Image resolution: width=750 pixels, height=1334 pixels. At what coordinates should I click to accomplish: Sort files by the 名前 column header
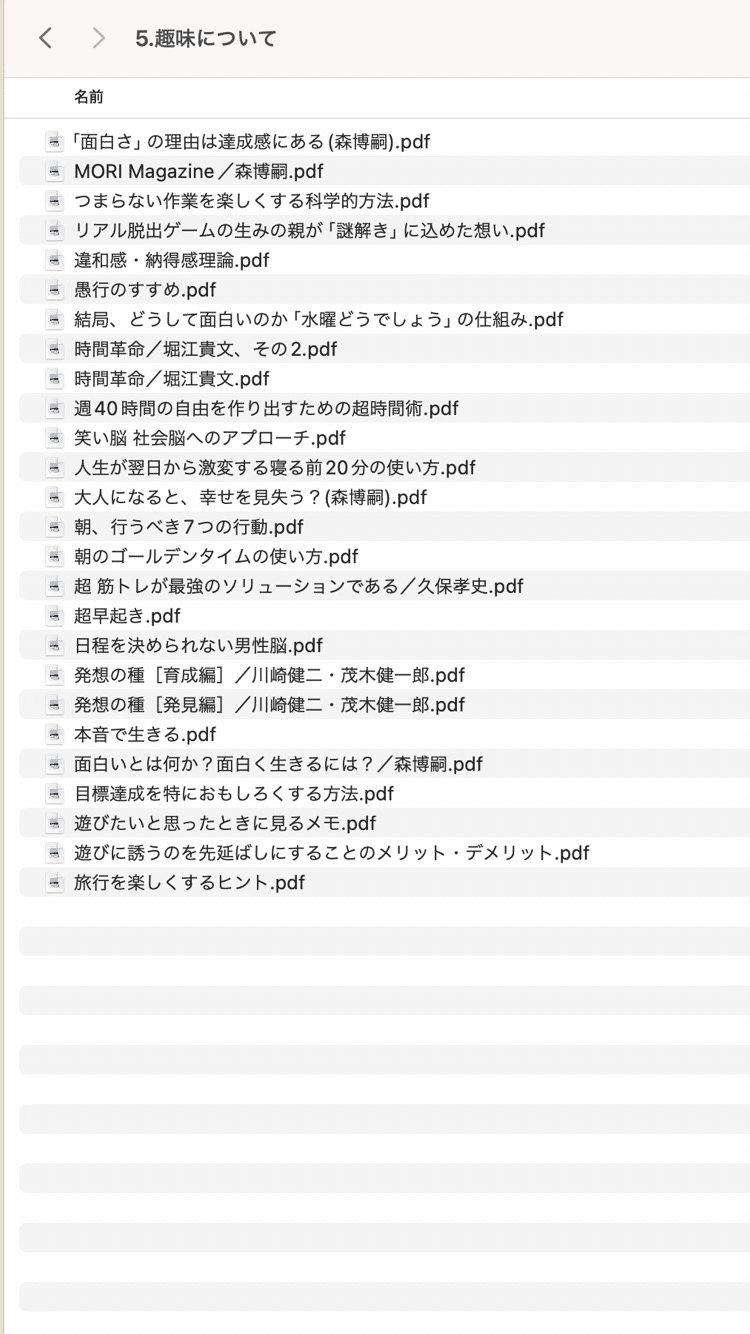(88, 97)
